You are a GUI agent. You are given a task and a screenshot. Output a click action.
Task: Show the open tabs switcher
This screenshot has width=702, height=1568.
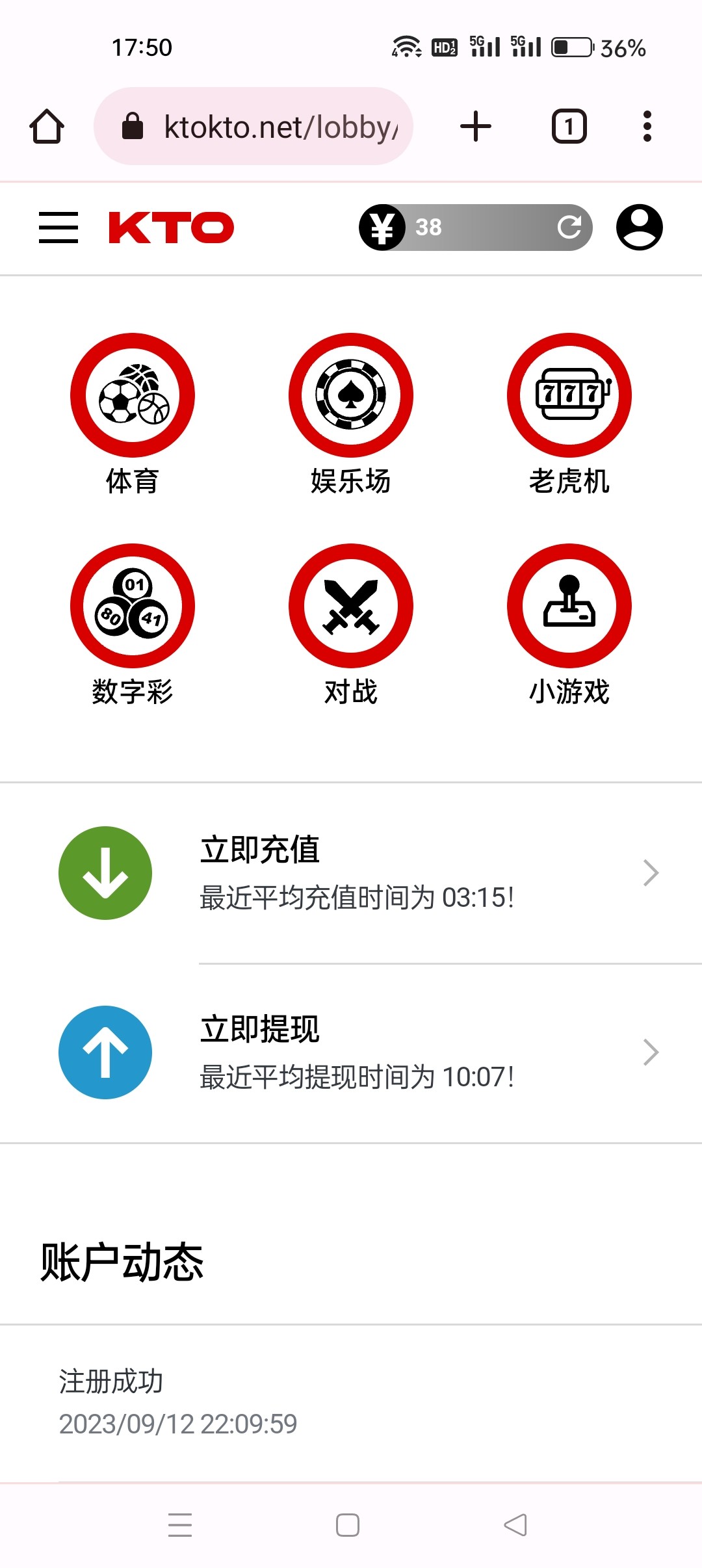[569, 126]
